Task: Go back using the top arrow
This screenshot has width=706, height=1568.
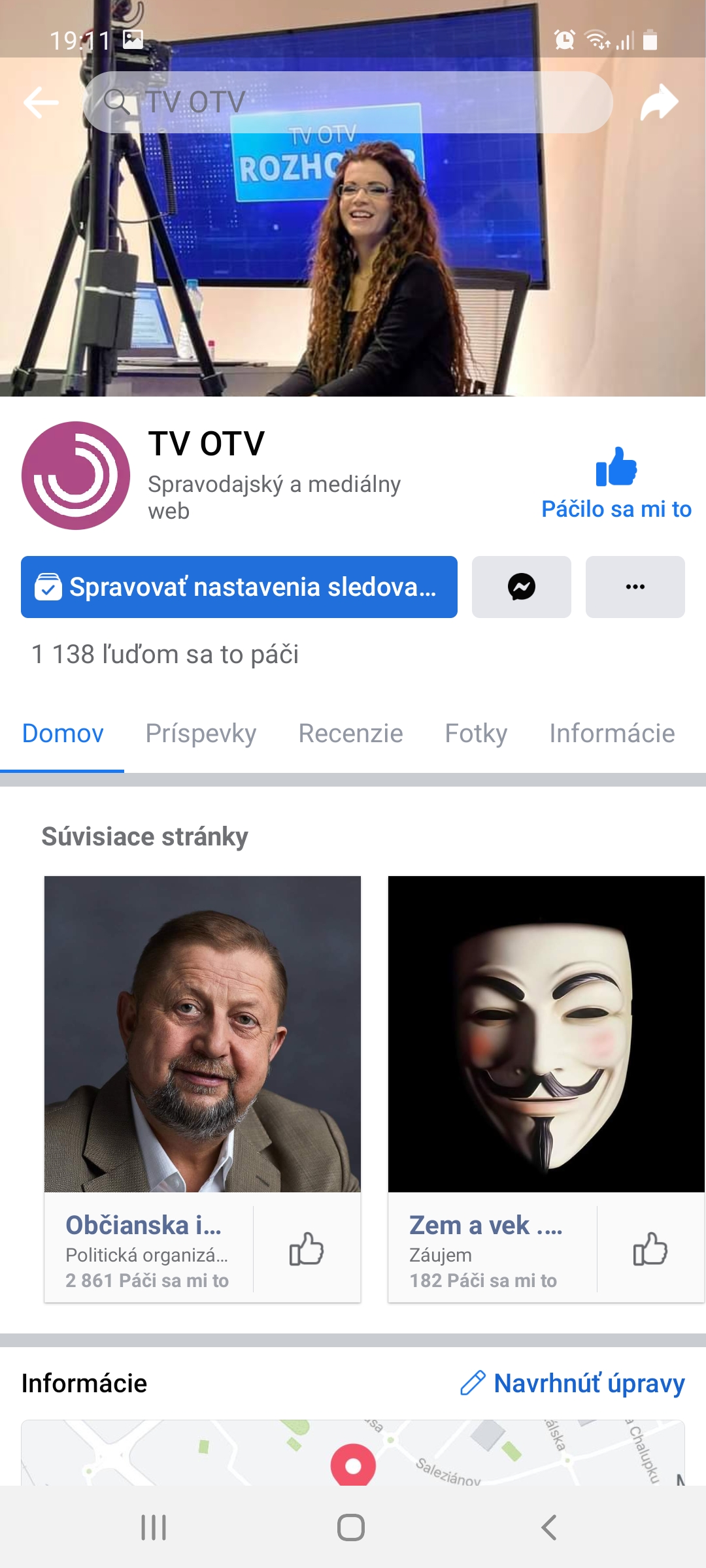Action: 41,103
